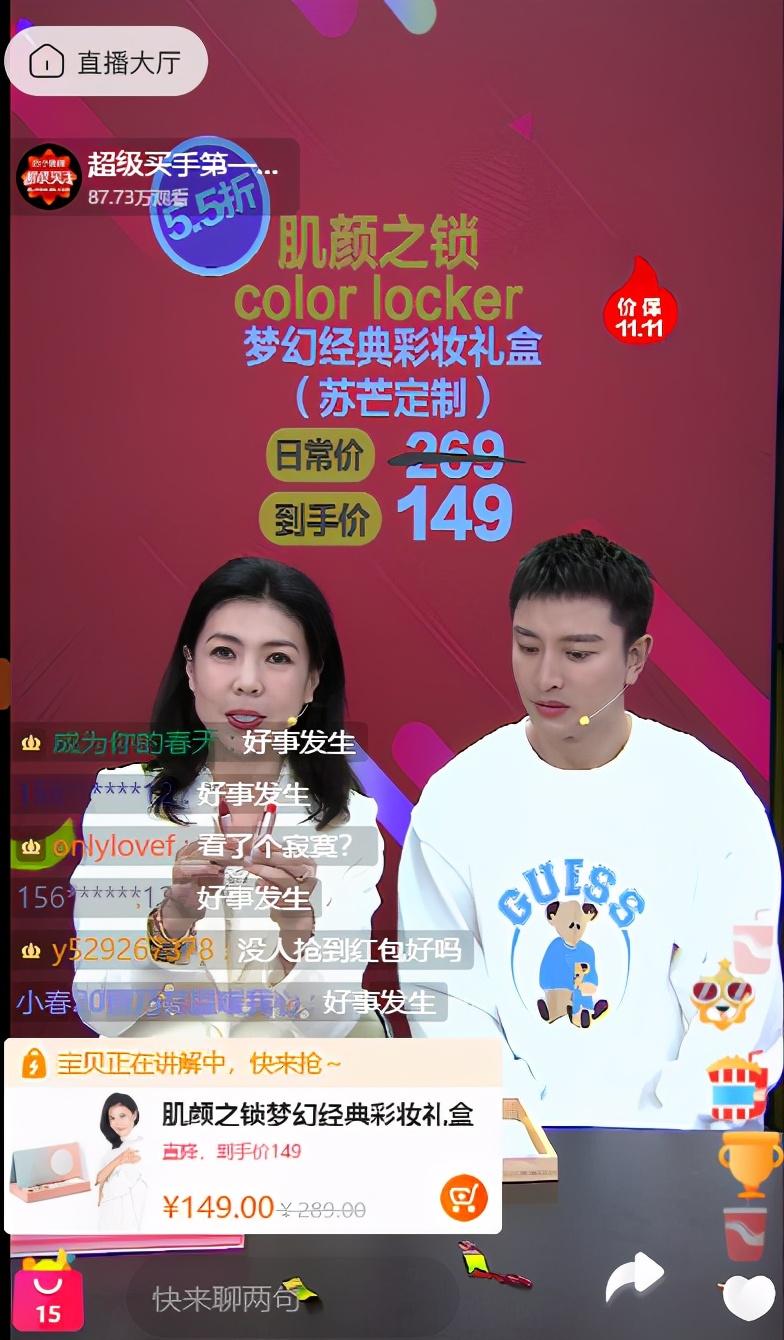Screen dimensions: 784x1340
Task: Open the gold trophy icon
Action: point(750,1164)
